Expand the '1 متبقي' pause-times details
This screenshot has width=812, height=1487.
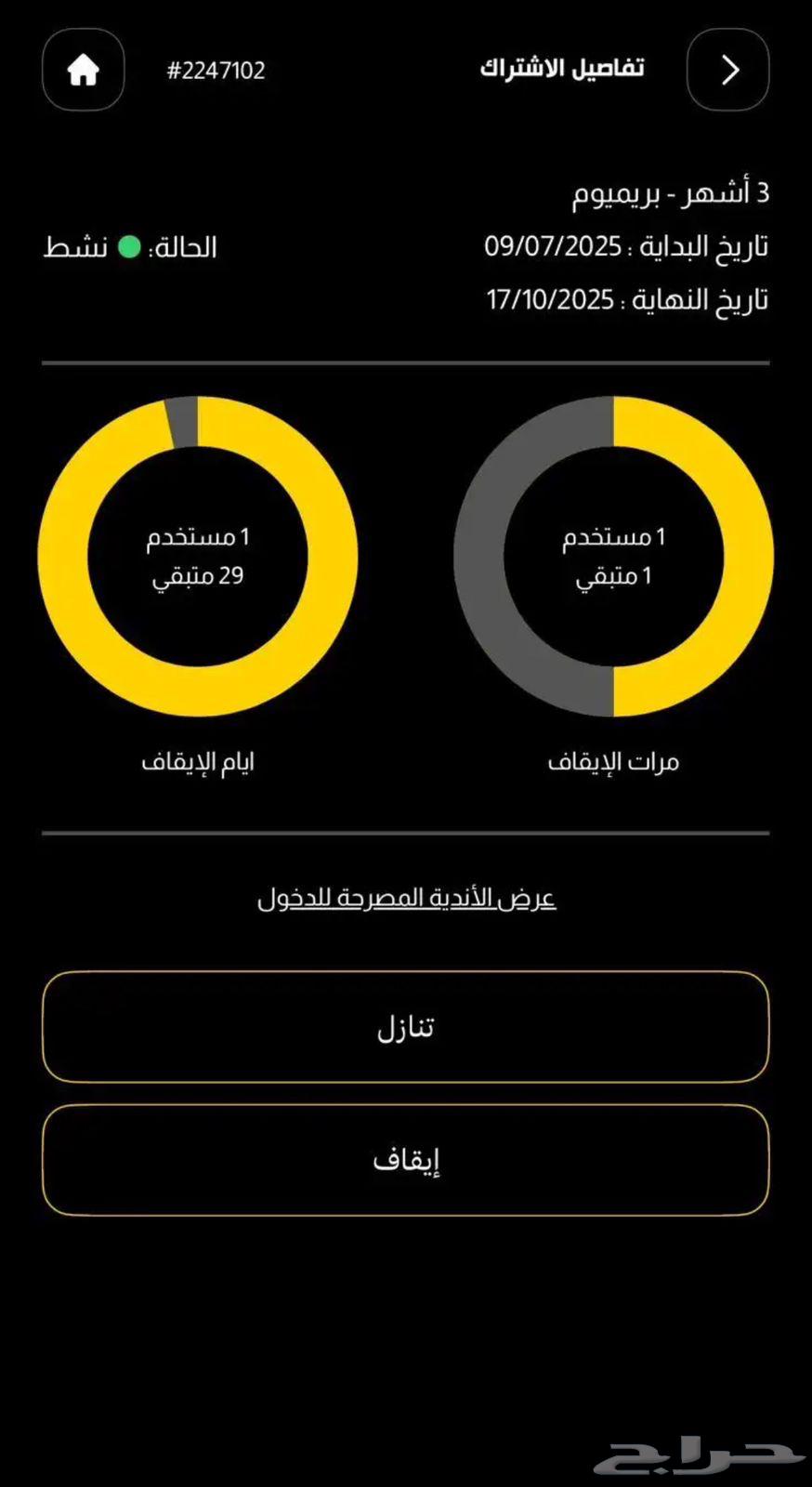pos(613,578)
